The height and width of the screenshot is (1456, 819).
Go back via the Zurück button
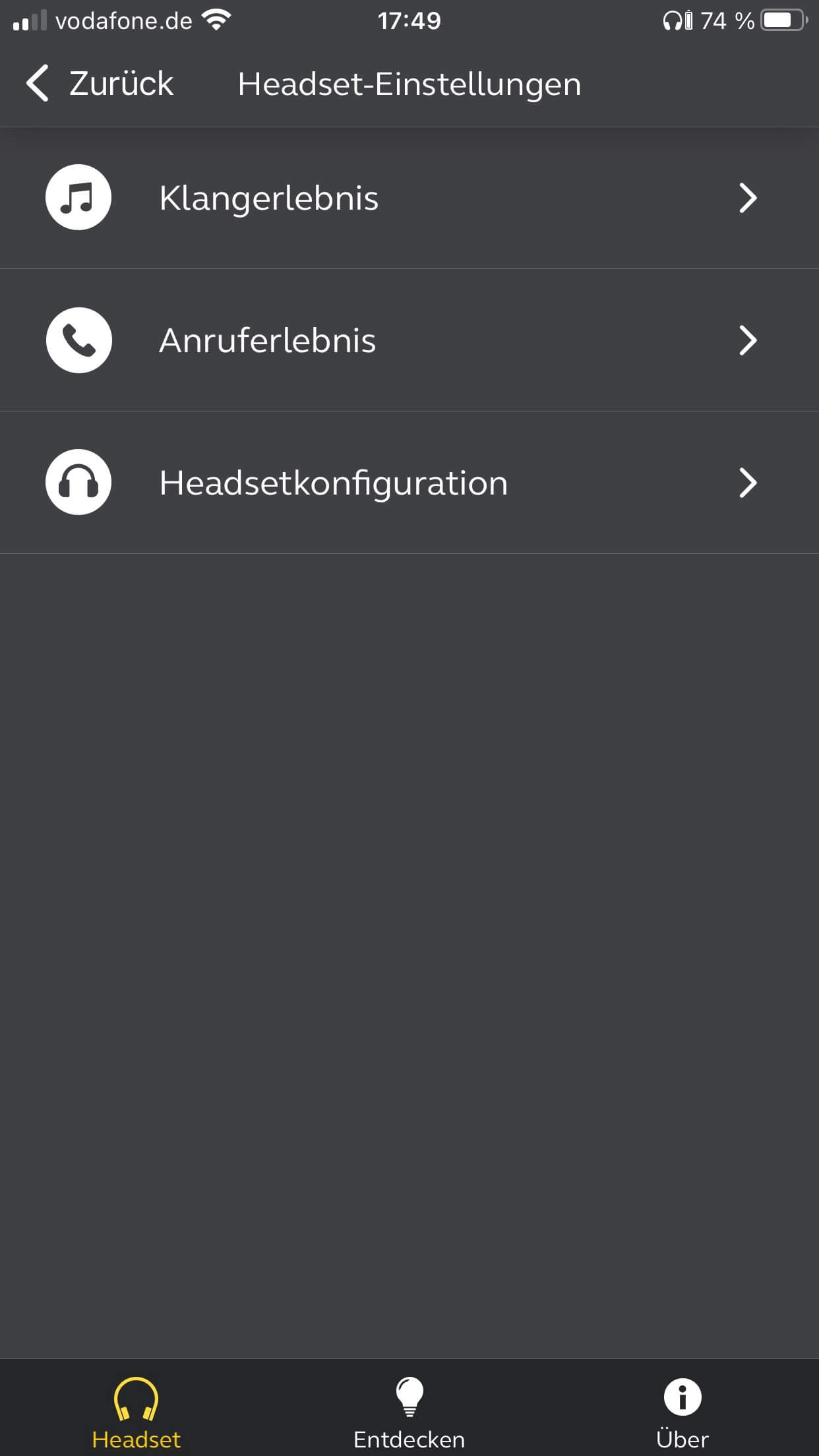point(99,84)
